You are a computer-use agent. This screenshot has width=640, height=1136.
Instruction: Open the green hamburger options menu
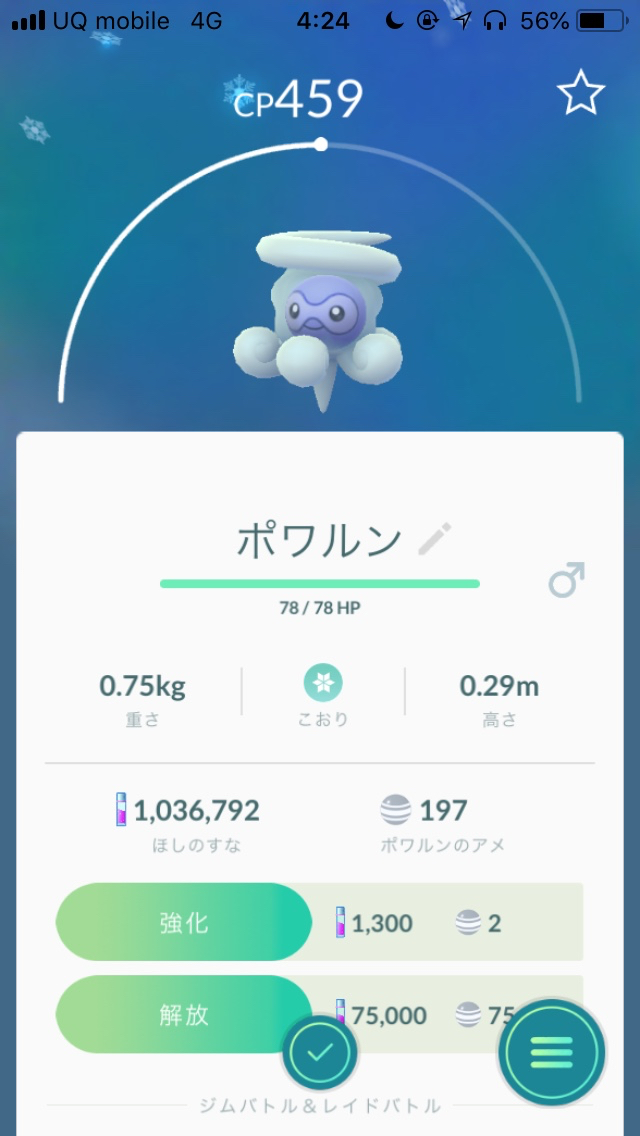pos(552,1051)
